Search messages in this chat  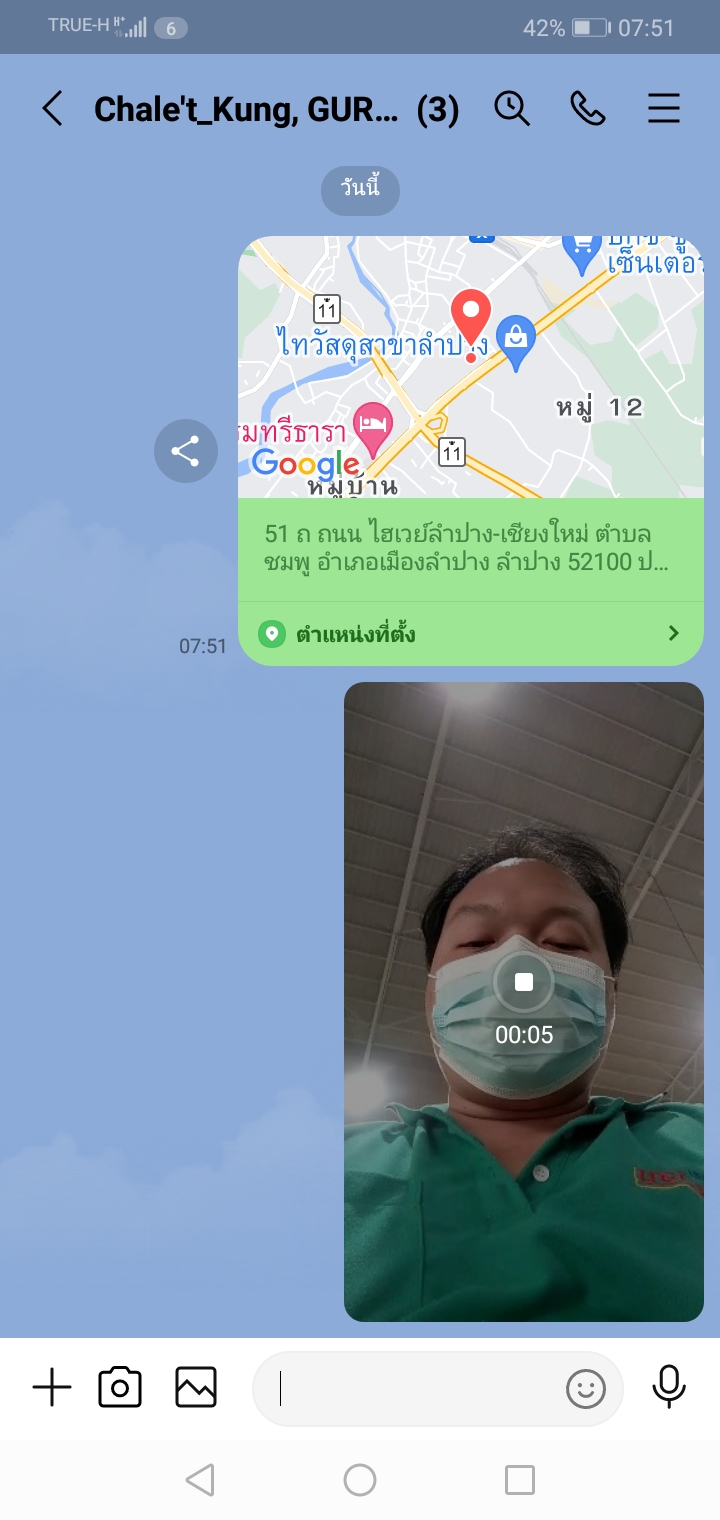tap(512, 108)
